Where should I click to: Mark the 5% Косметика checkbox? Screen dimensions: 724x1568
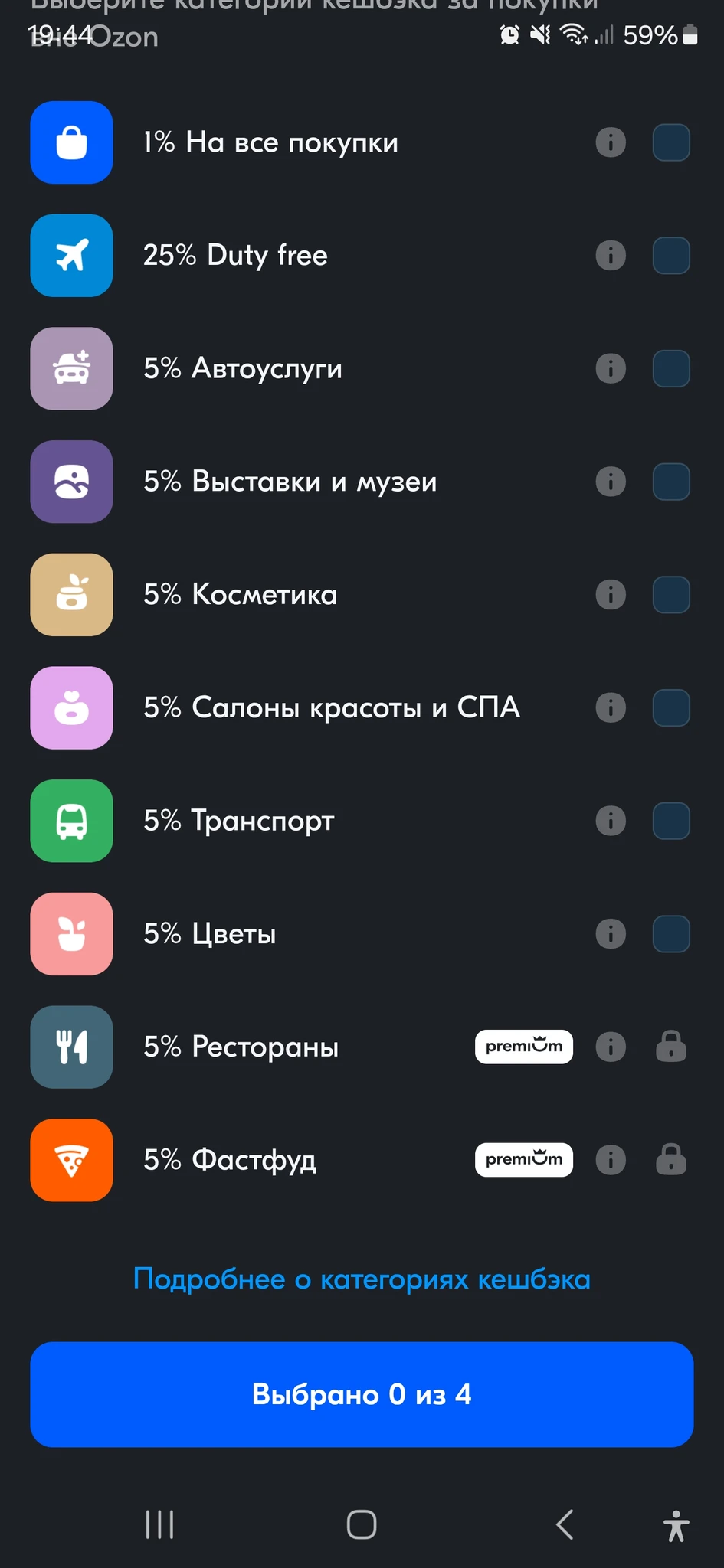[671, 595]
